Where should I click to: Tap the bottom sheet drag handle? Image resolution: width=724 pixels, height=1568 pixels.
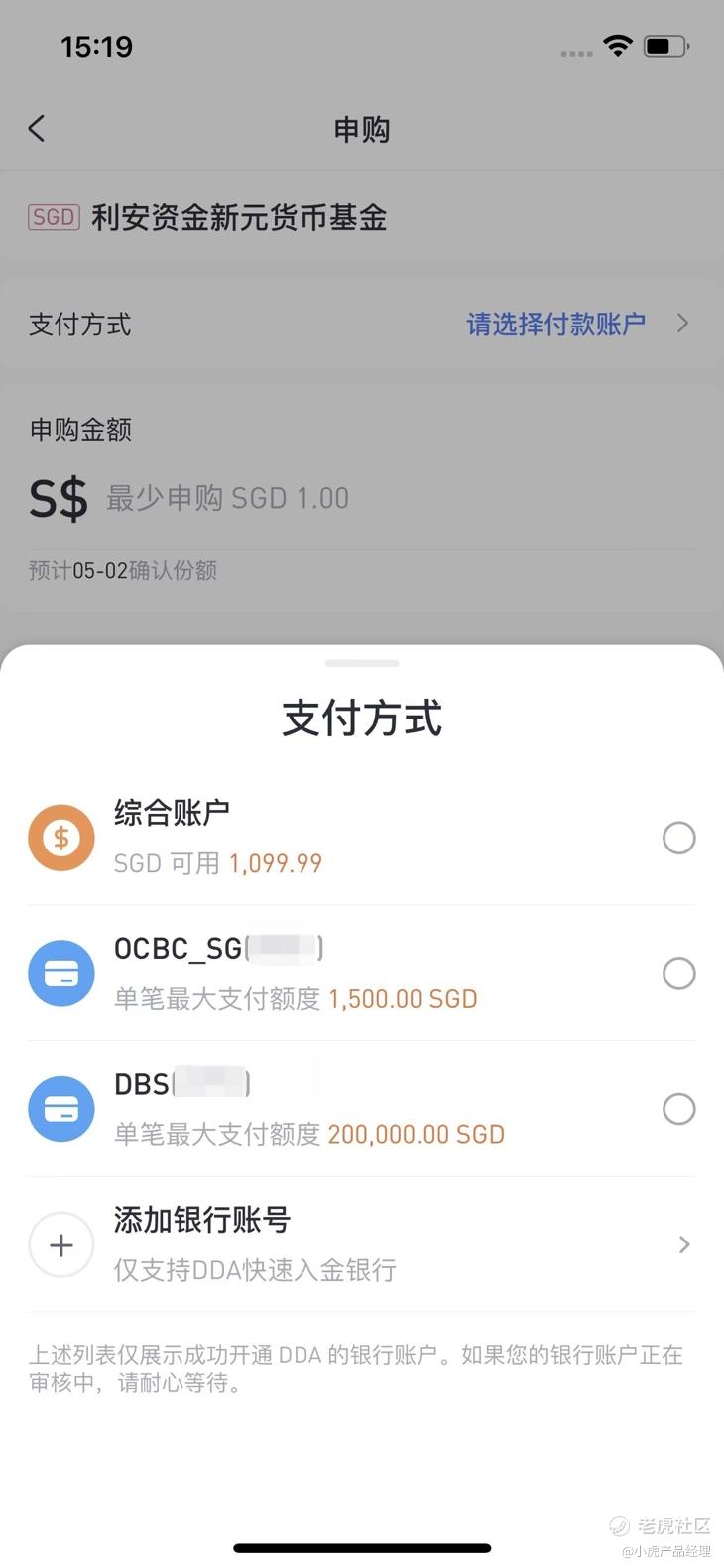click(362, 663)
